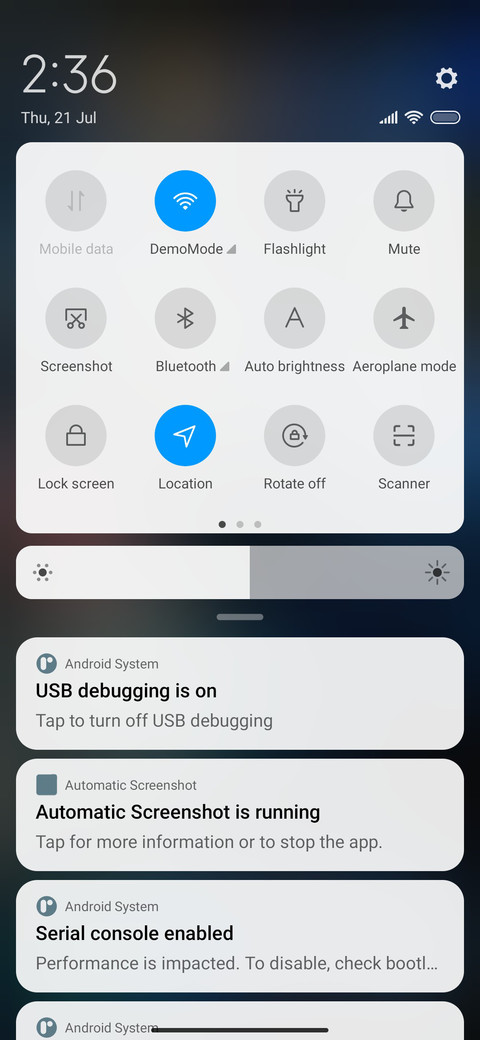This screenshot has height=1040, width=480.
Task: Expand the Wi-Fi network list arrow beside DemoMode
Action: [x=231, y=250]
